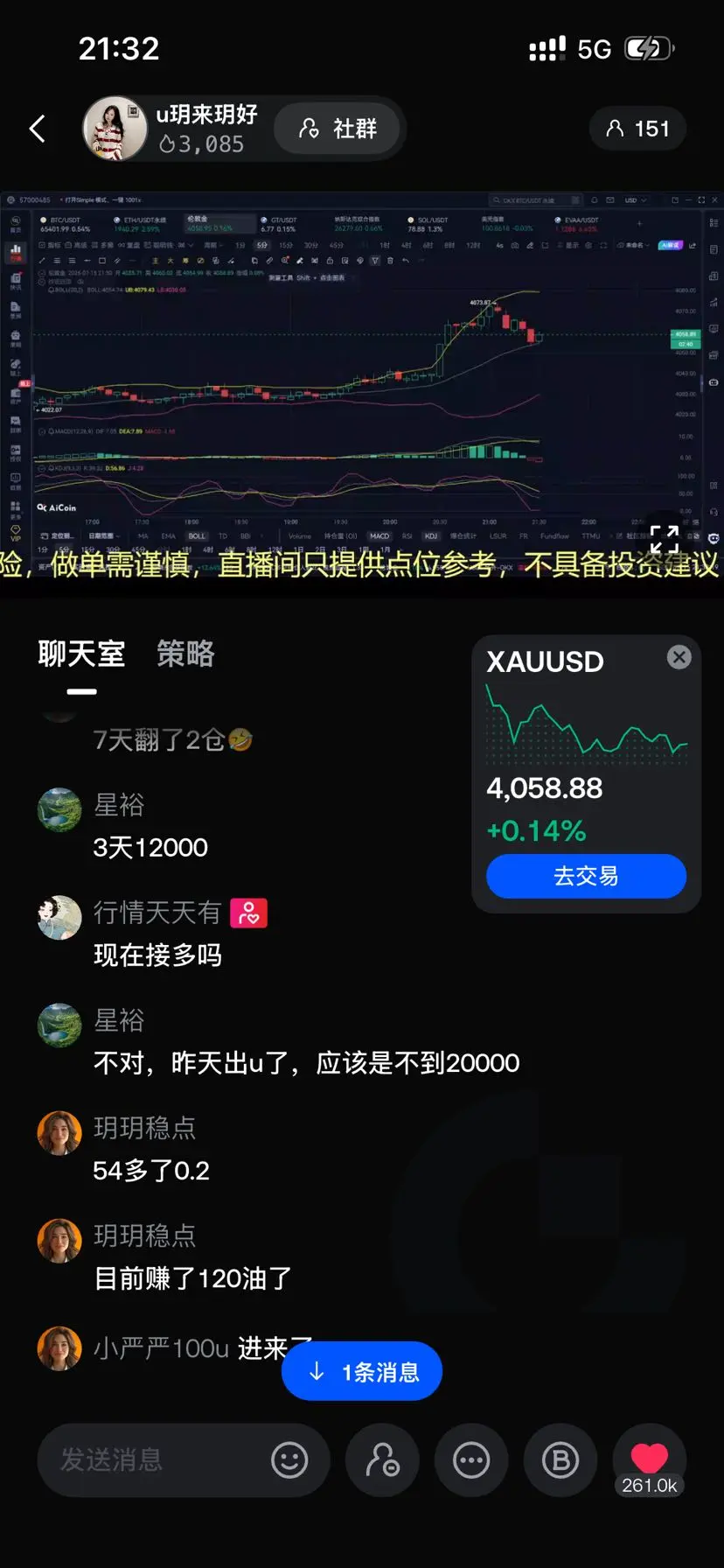Image resolution: width=724 pixels, height=1568 pixels.
Task: Open 行情天天有's profile avatar in chat
Action: [59, 917]
